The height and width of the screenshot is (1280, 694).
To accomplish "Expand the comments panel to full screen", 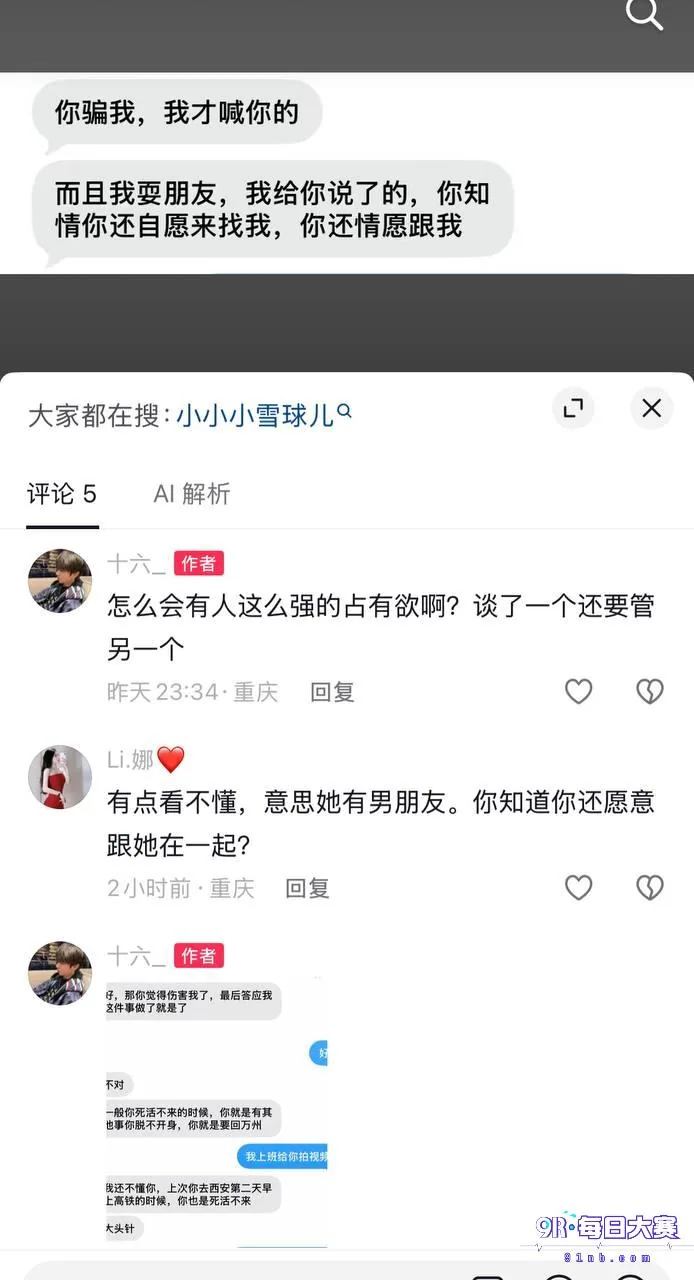I will [x=573, y=408].
